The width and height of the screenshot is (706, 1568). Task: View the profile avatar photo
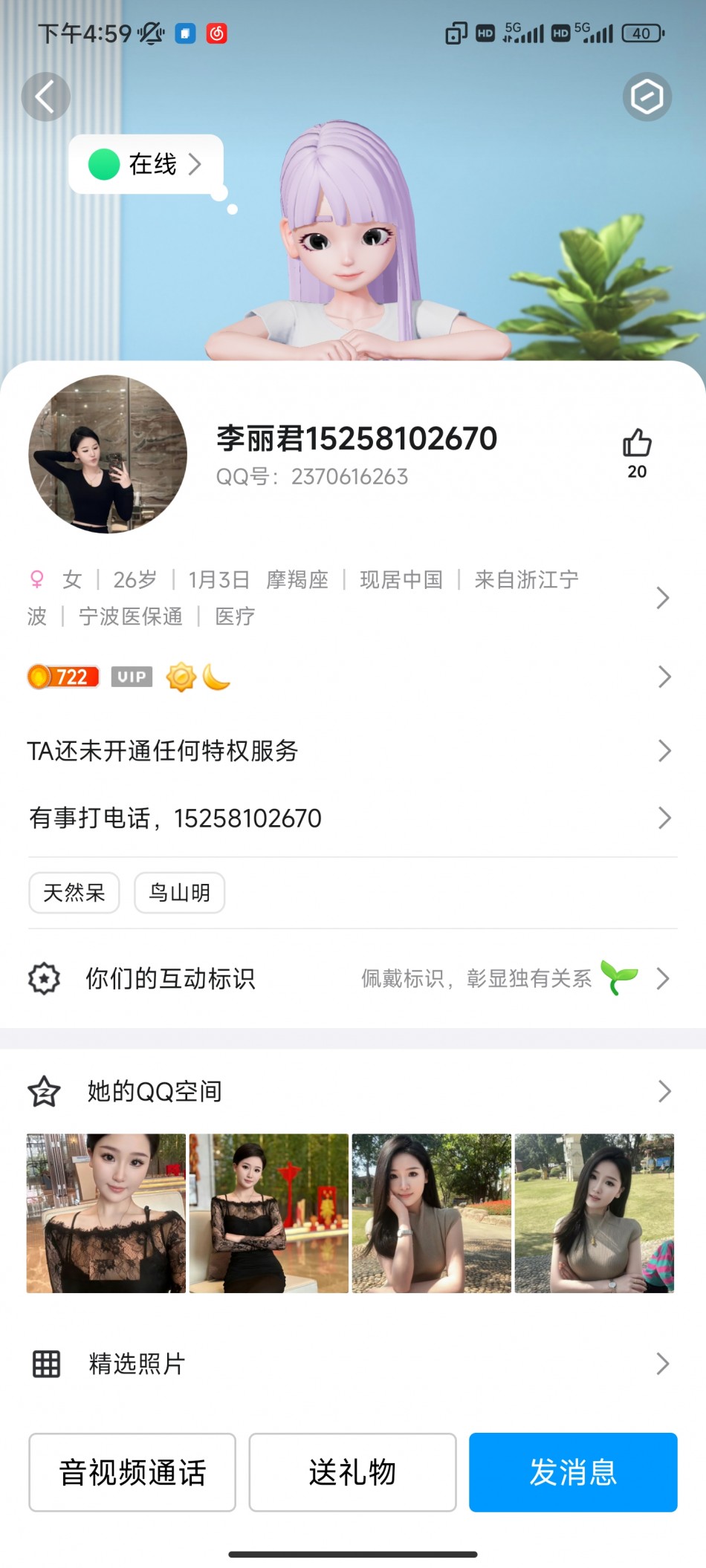108,454
